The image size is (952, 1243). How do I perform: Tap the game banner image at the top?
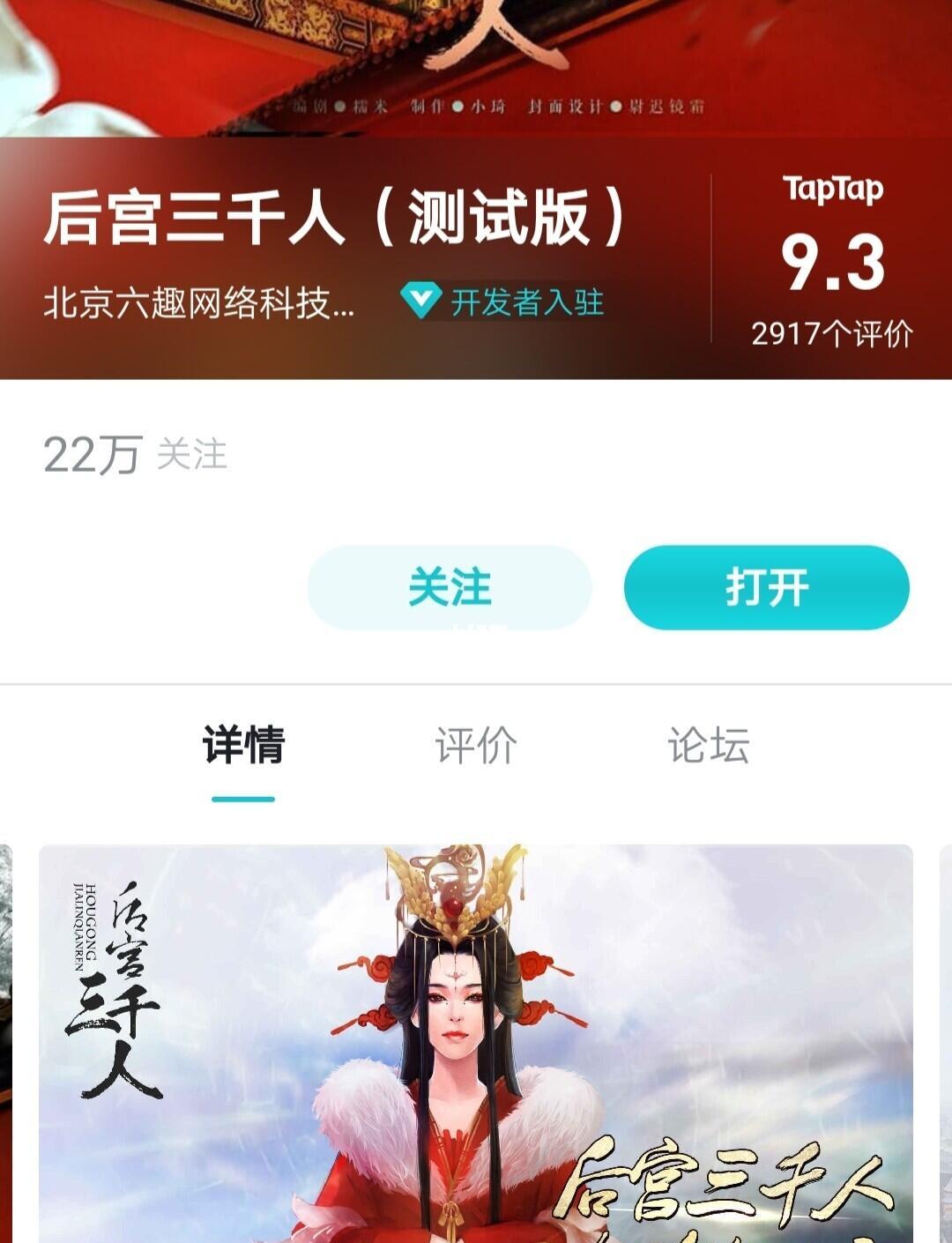476,66
